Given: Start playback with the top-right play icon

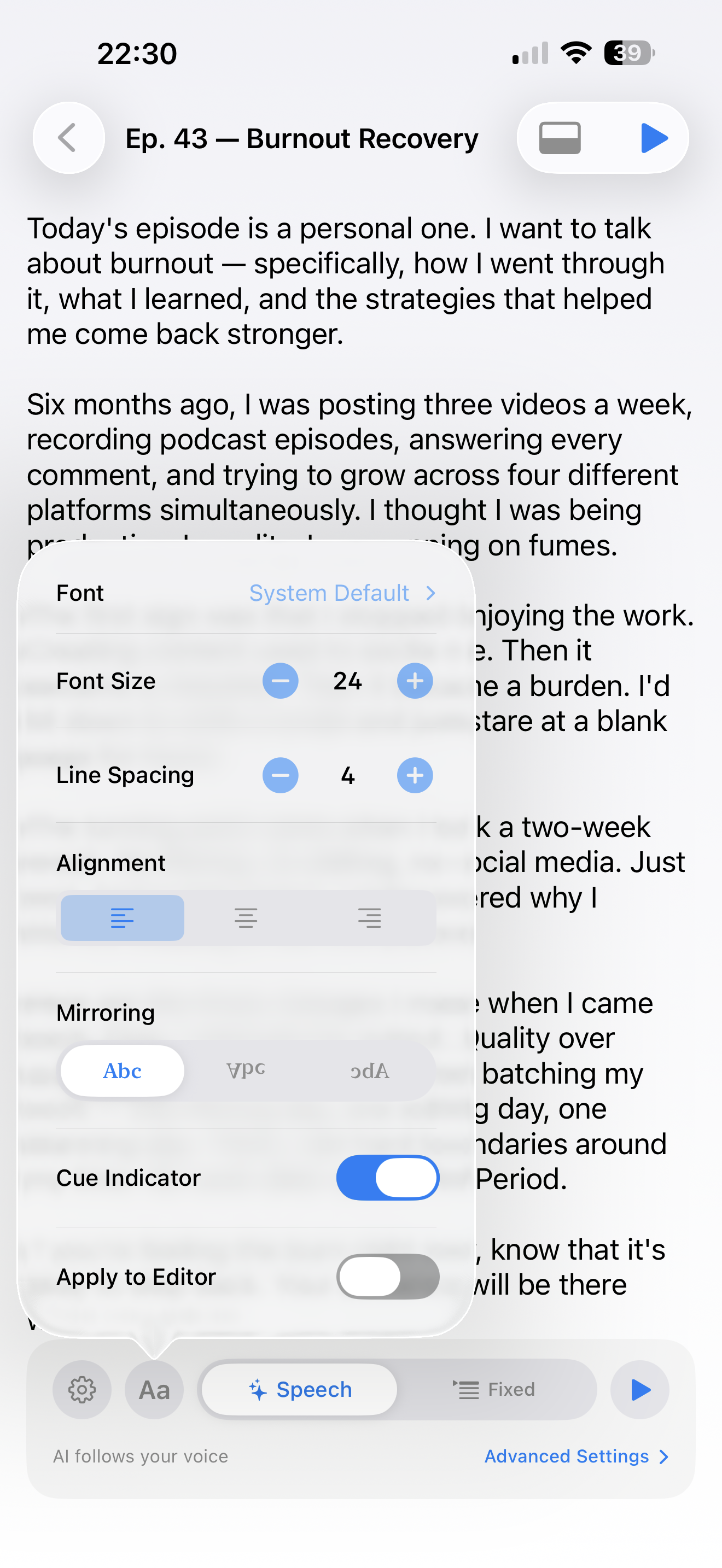Looking at the screenshot, I should tap(654, 138).
